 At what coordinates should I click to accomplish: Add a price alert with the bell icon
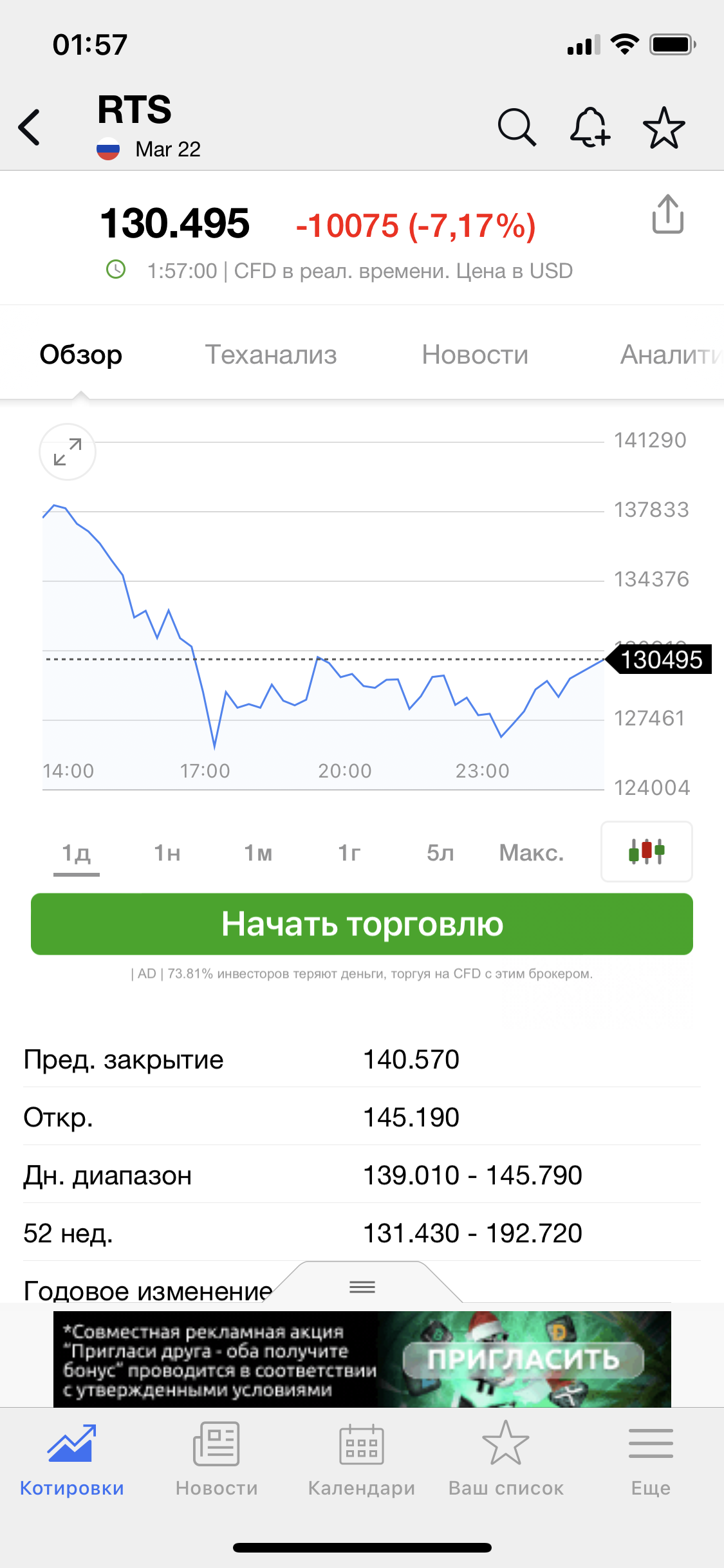click(x=590, y=127)
